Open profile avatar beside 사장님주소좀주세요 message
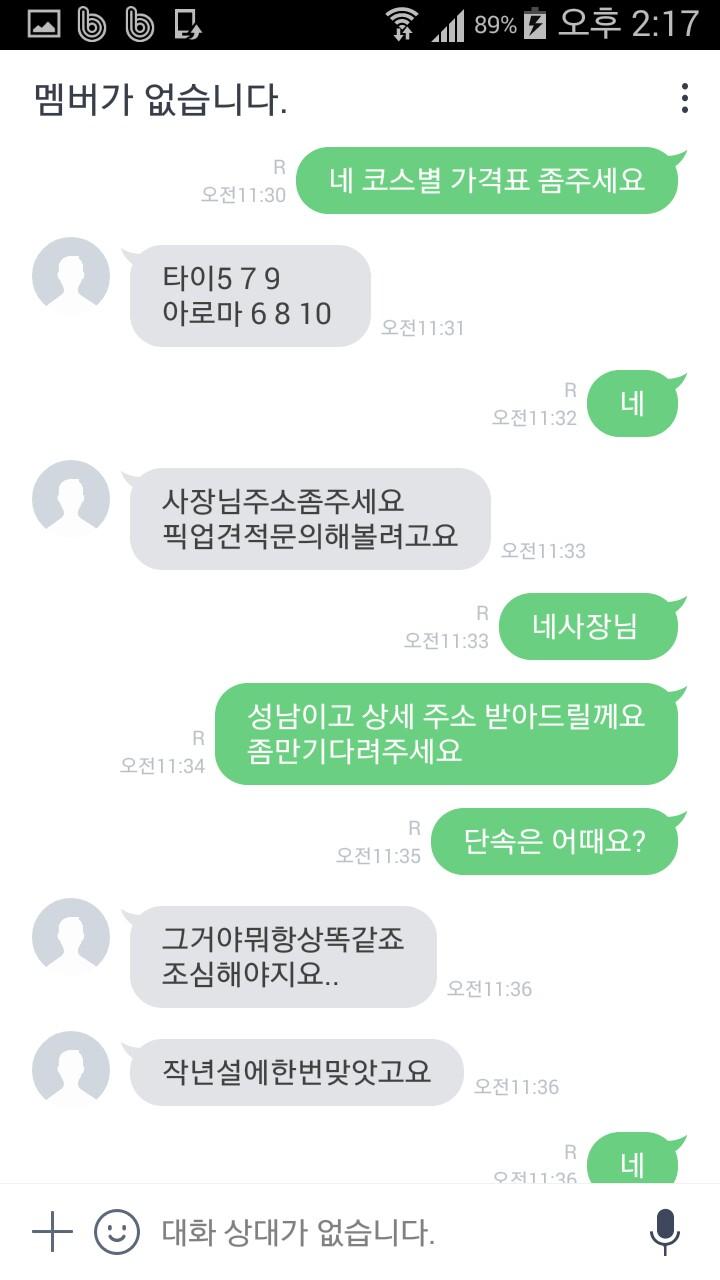Viewport: 720px width, 1280px height. pos(71,499)
